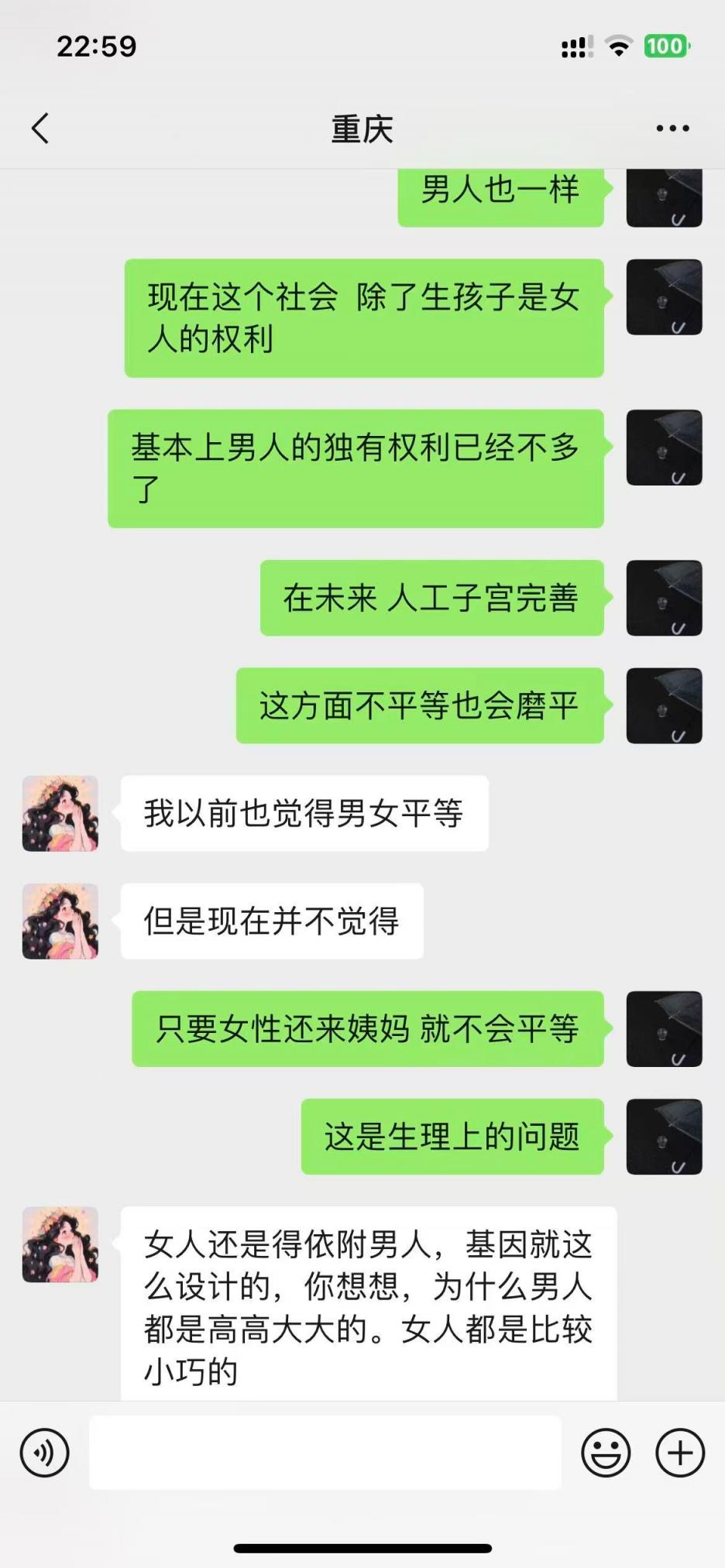Image resolution: width=725 pixels, height=1568 pixels.
Task: Open the plus attachments menu
Action: (680, 1453)
